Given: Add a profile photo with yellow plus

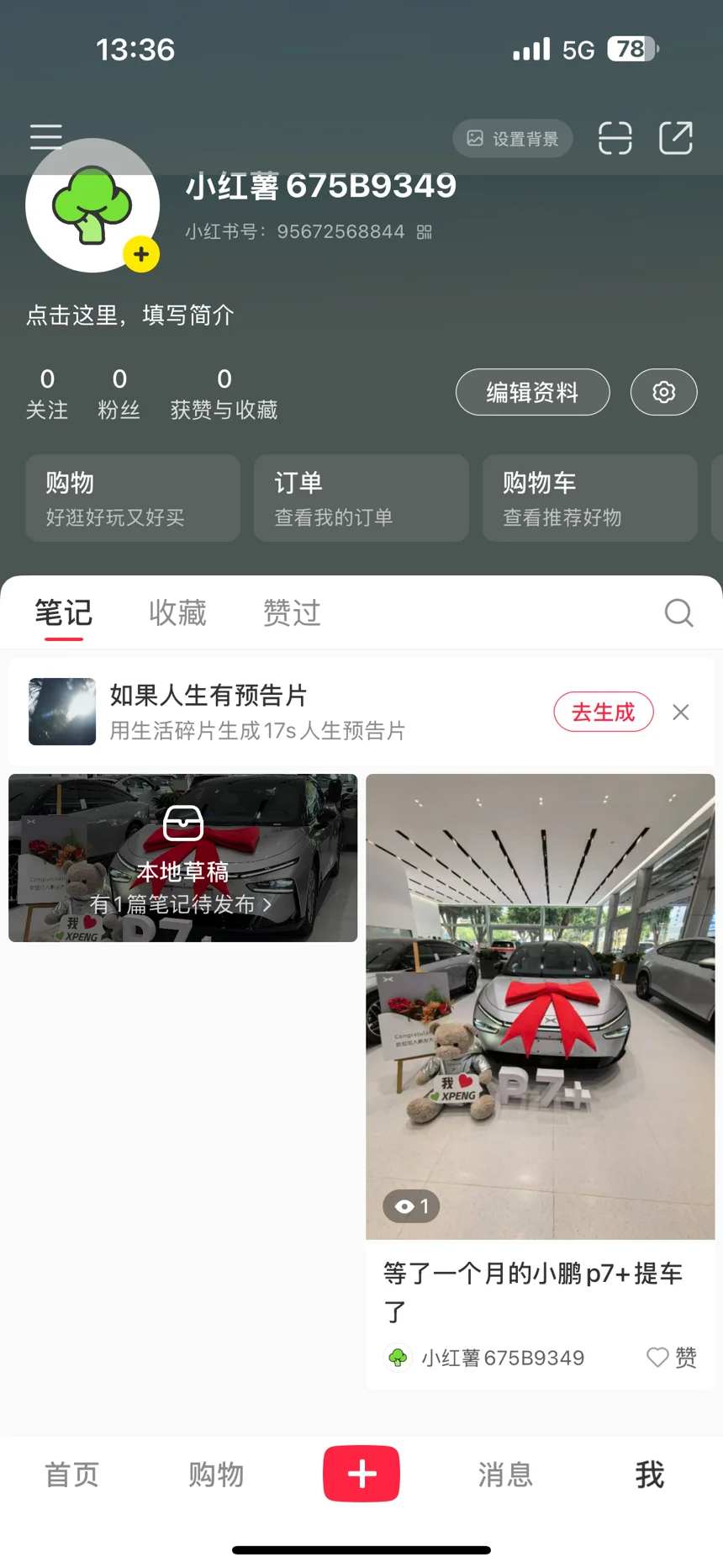Looking at the screenshot, I should point(141,254).
